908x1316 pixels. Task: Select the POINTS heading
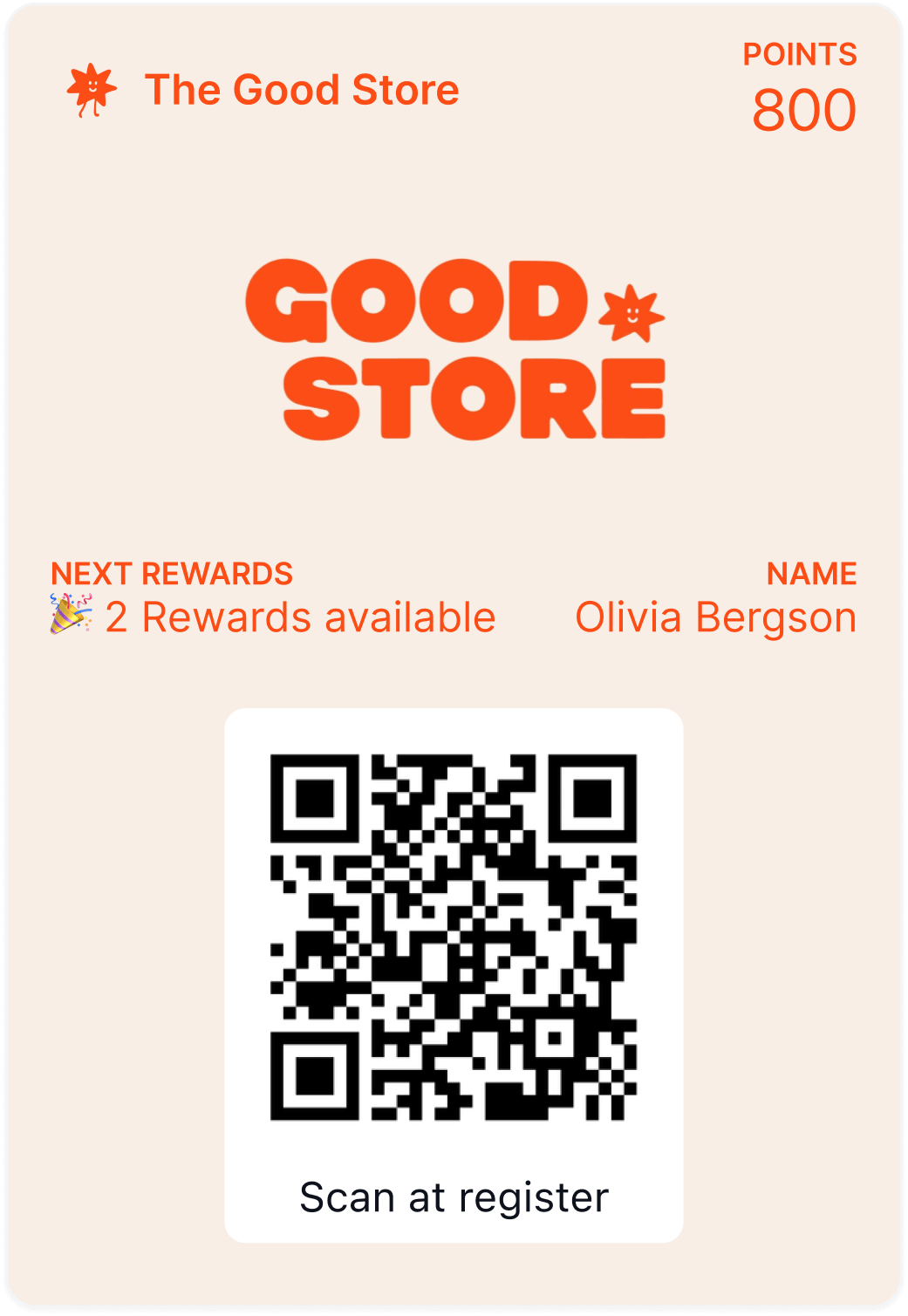[x=798, y=54]
